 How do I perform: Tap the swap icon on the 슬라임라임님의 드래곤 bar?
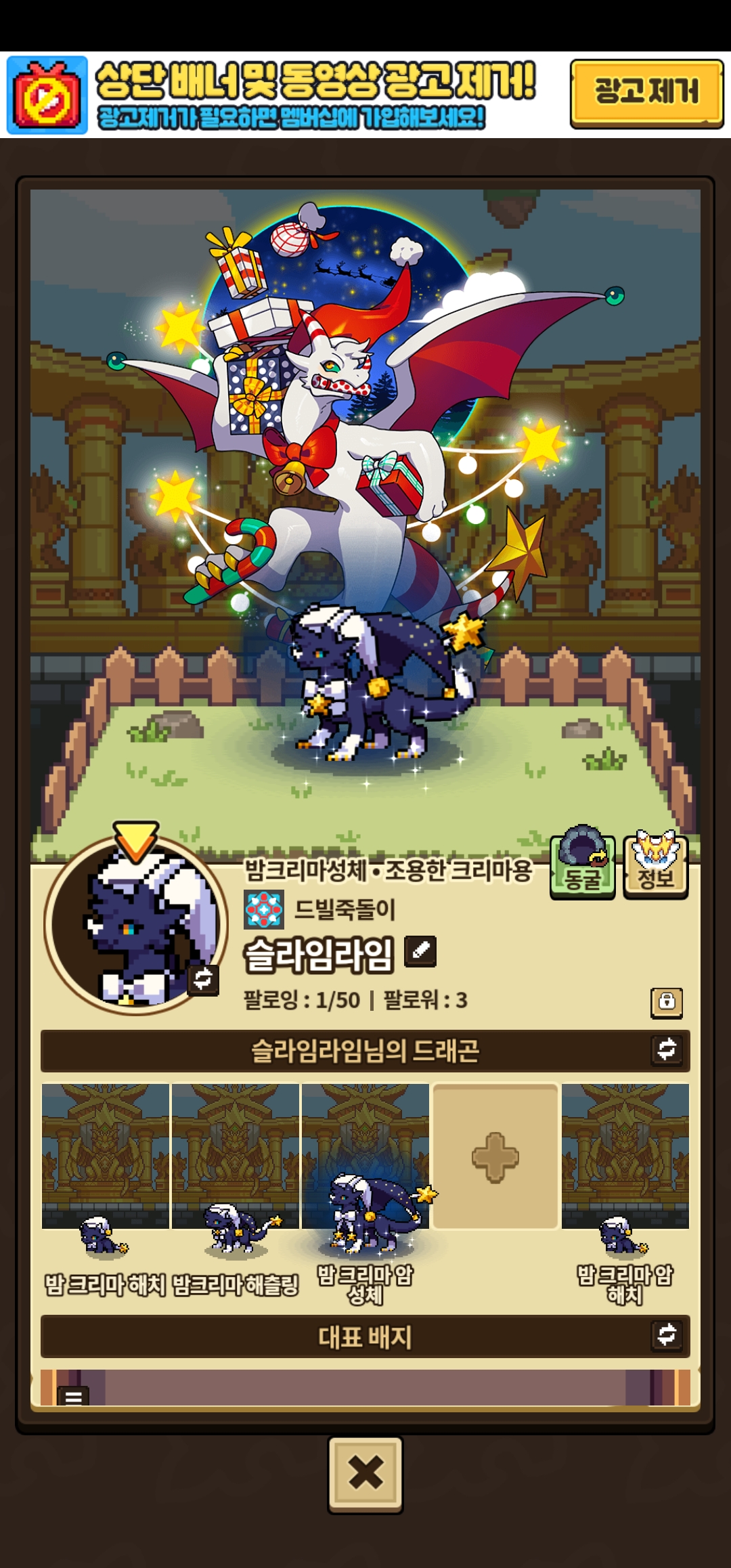tap(667, 1049)
